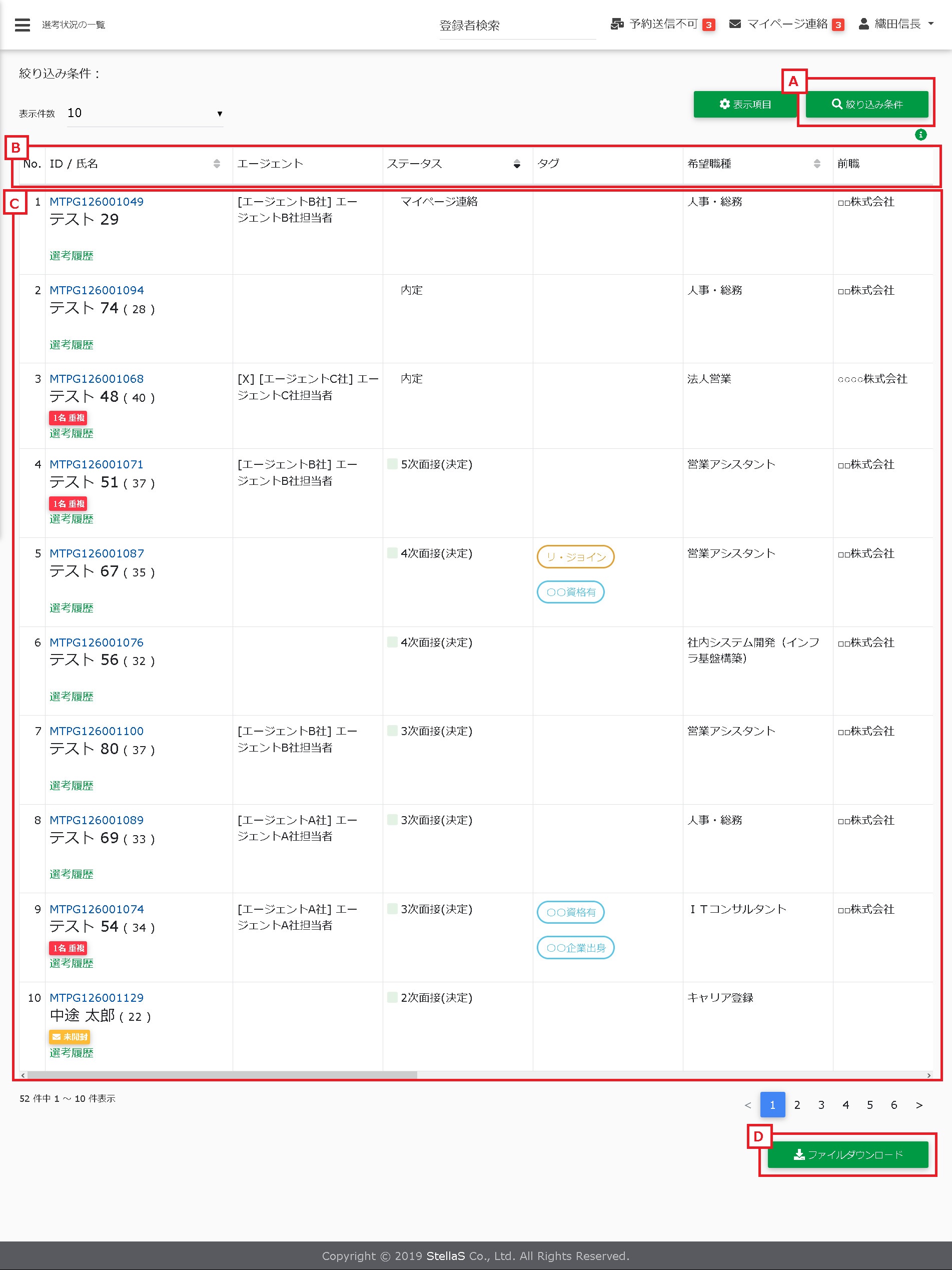Open the 絞り込み条件 filter button
This screenshot has width=952, height=1270.
[866, 105]
